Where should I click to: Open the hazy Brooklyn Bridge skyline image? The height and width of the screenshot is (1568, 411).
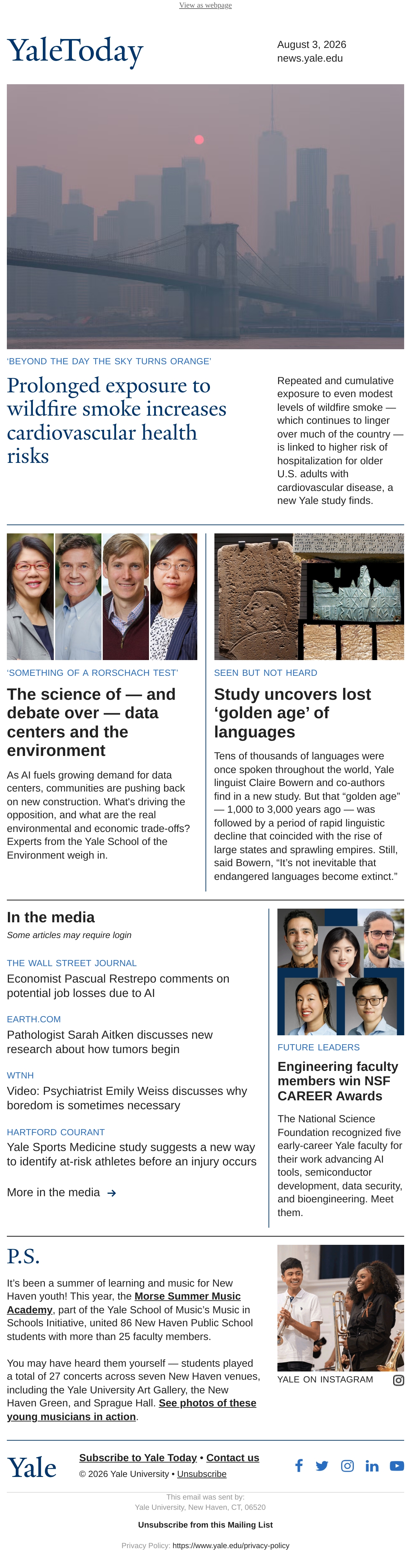[205, 216]
